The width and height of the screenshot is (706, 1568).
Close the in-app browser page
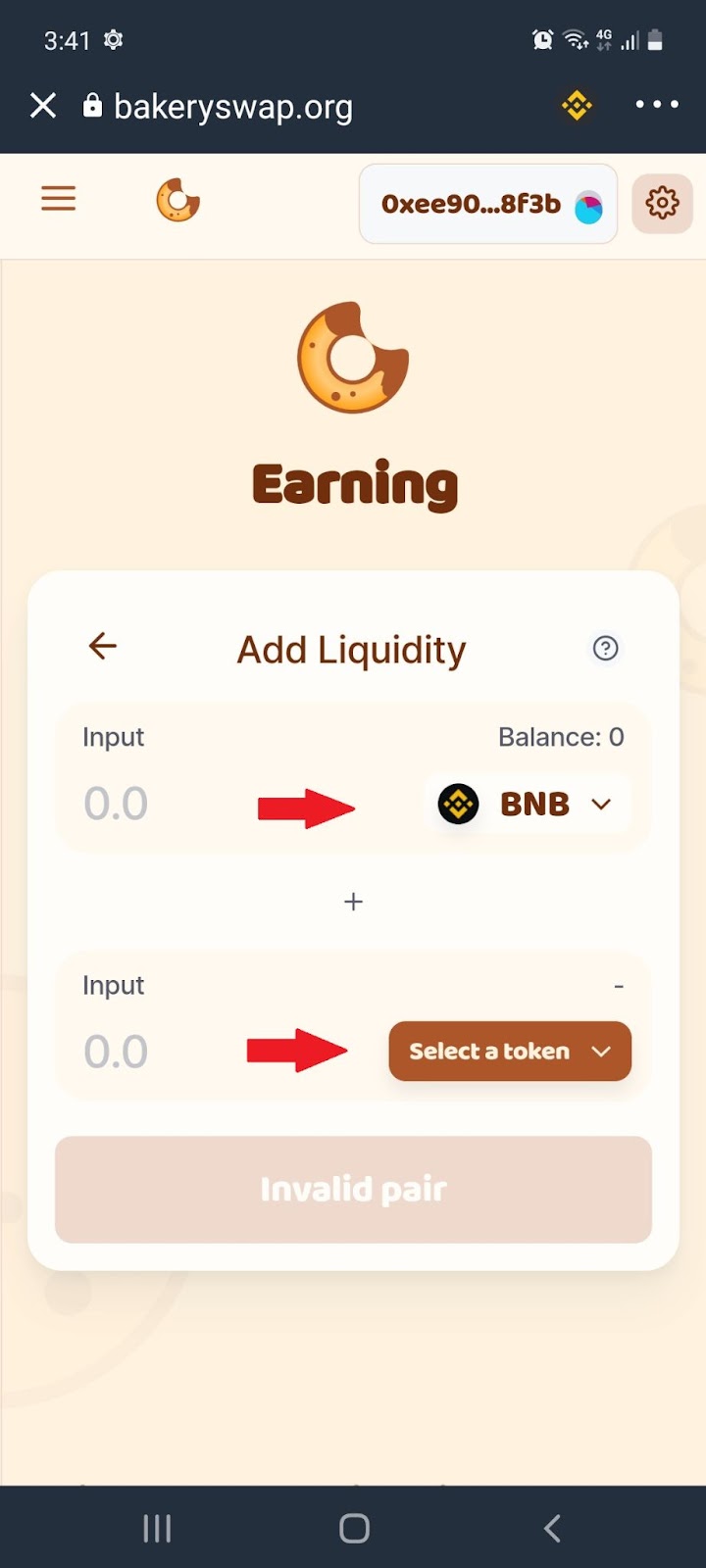43,105
